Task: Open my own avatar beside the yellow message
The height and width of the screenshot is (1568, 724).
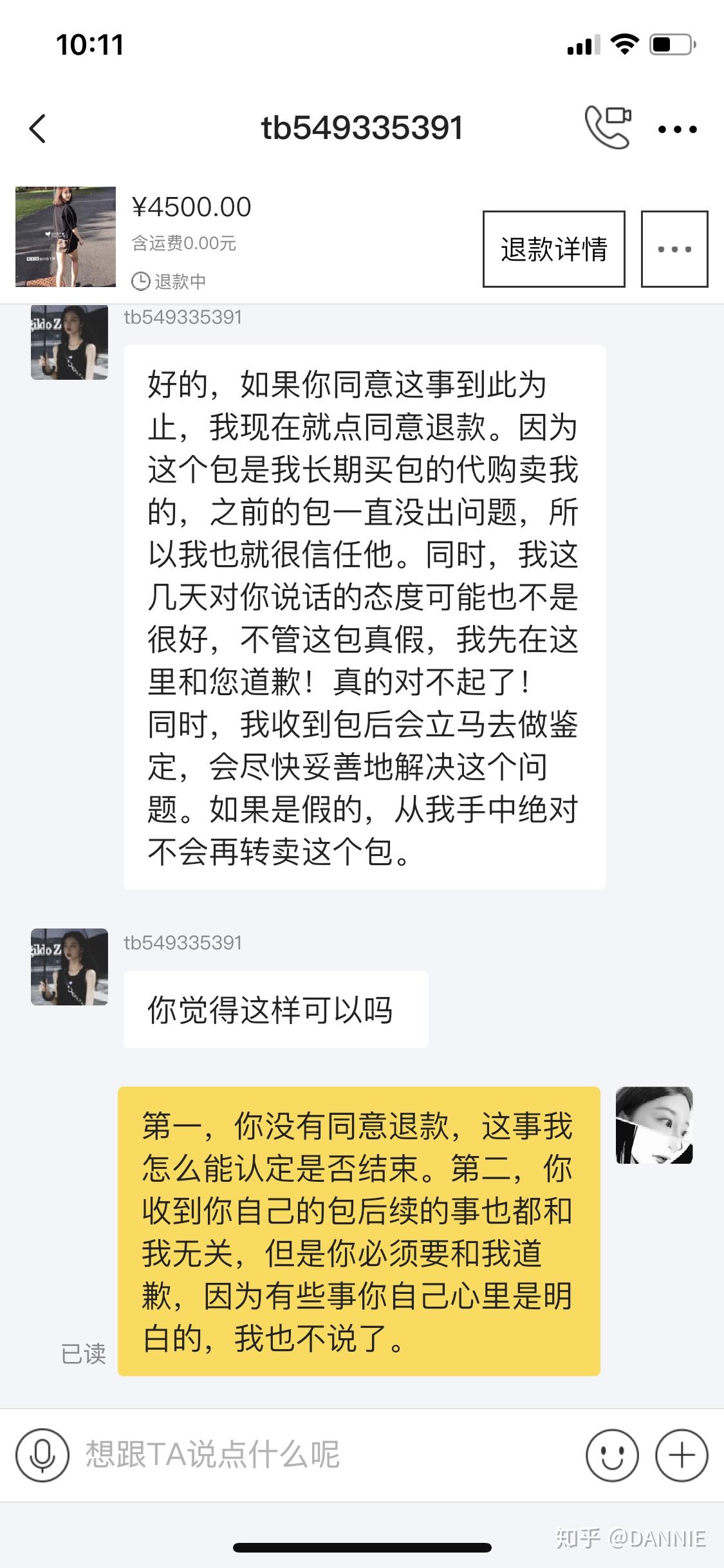Action: 654,1125
